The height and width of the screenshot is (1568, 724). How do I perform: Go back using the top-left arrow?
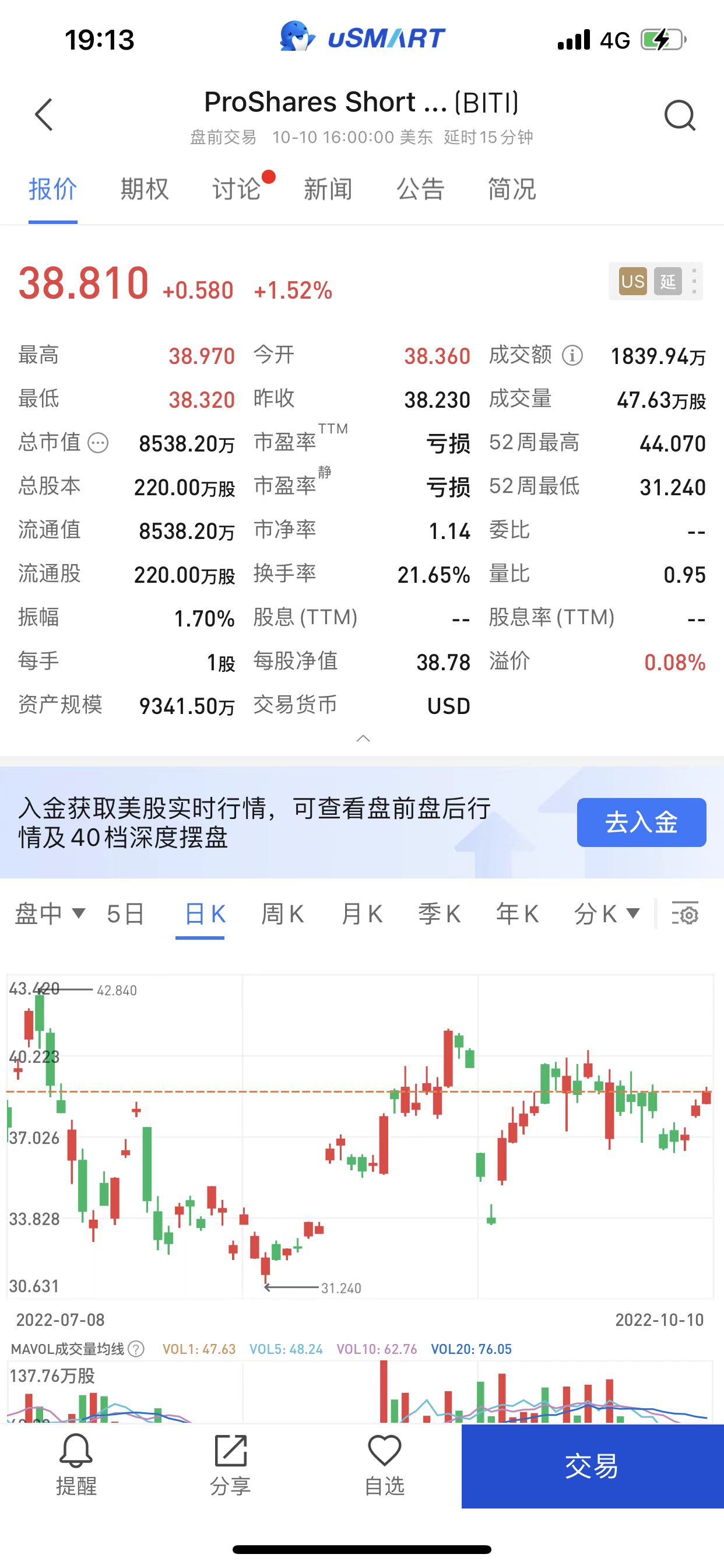click(44, 114)
